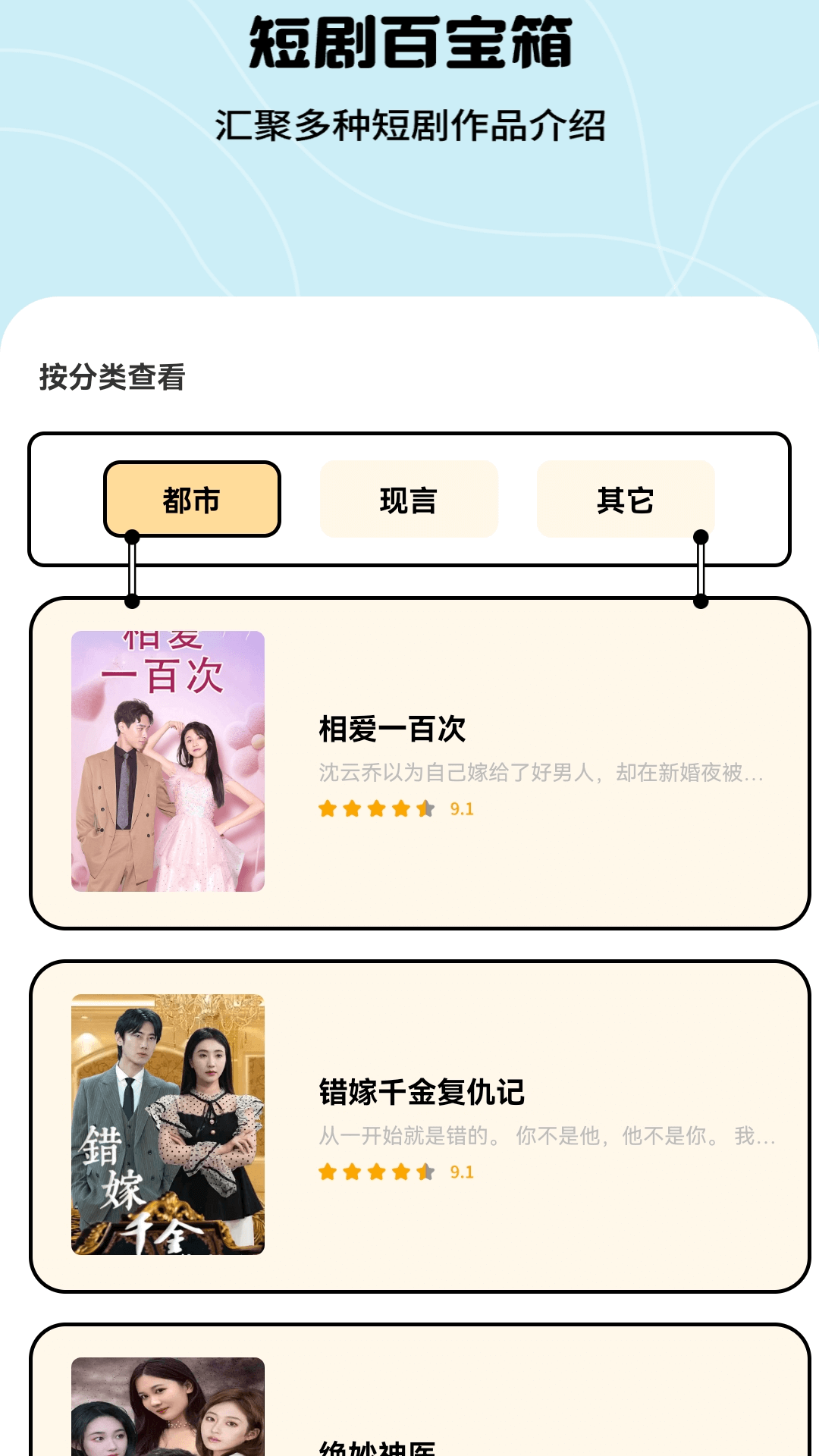Switch to the 现言 category tab
Viewport: 819px width, 1456px height.
tap(409, 499)
